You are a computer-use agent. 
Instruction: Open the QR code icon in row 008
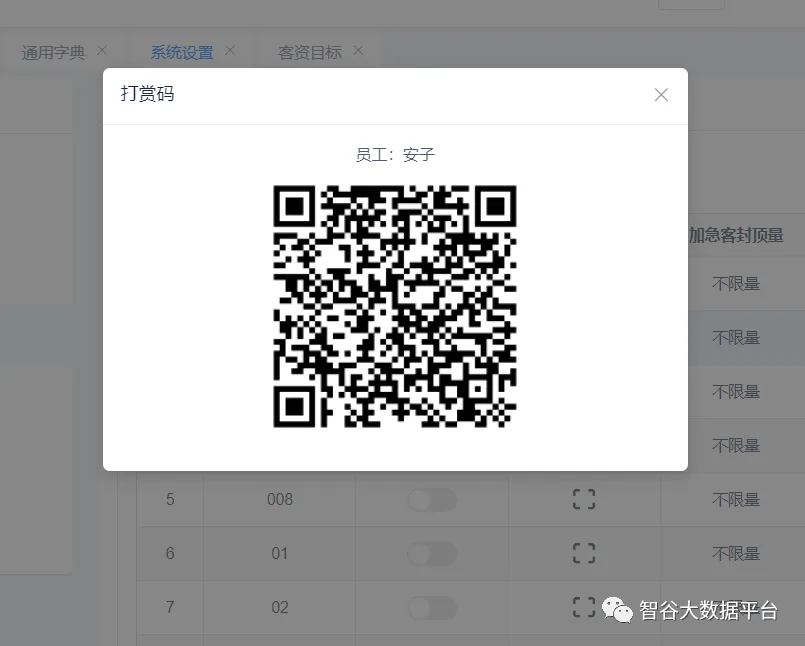click(x=584, y=499)
